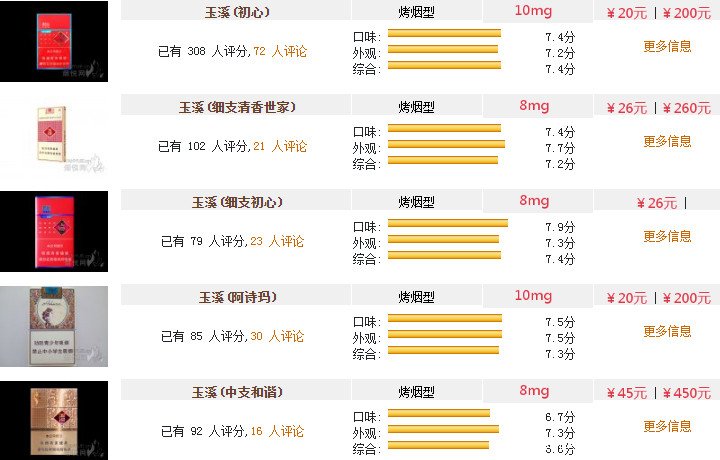Tap the 玉溪(细支清香世家) product image
Viewport: 720px width, 460px height.
coord(53,137)
